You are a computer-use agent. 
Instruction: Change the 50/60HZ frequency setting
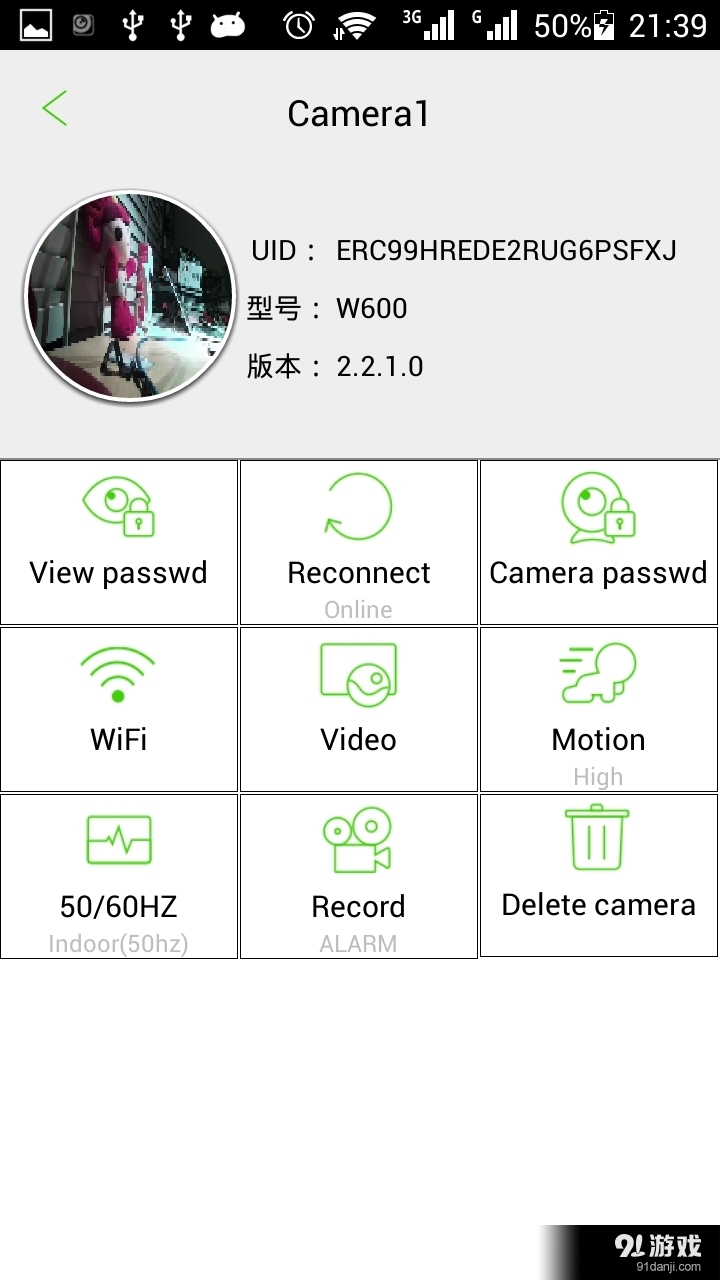[x=119, y=876]
